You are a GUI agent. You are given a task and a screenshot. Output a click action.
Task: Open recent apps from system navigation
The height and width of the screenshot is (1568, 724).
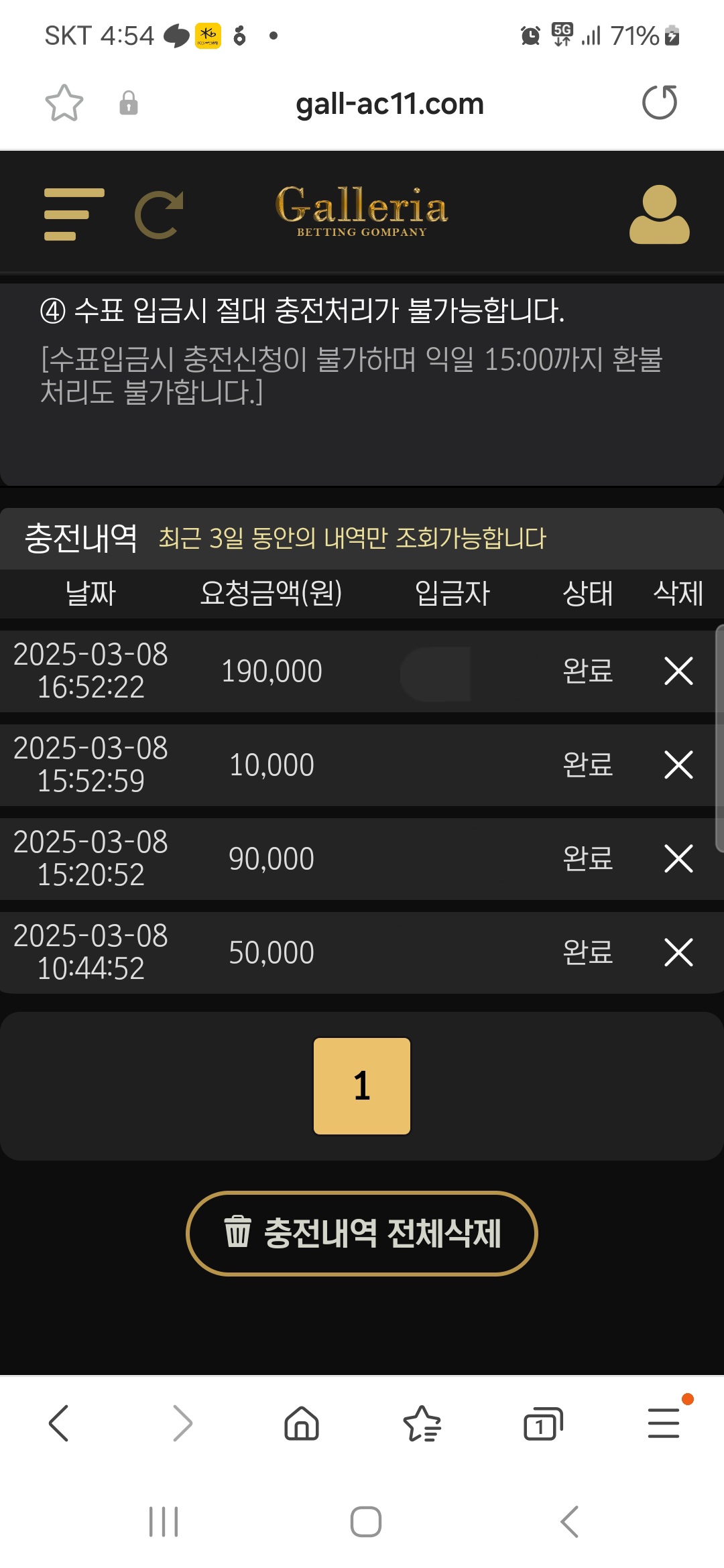(164, 1522)
